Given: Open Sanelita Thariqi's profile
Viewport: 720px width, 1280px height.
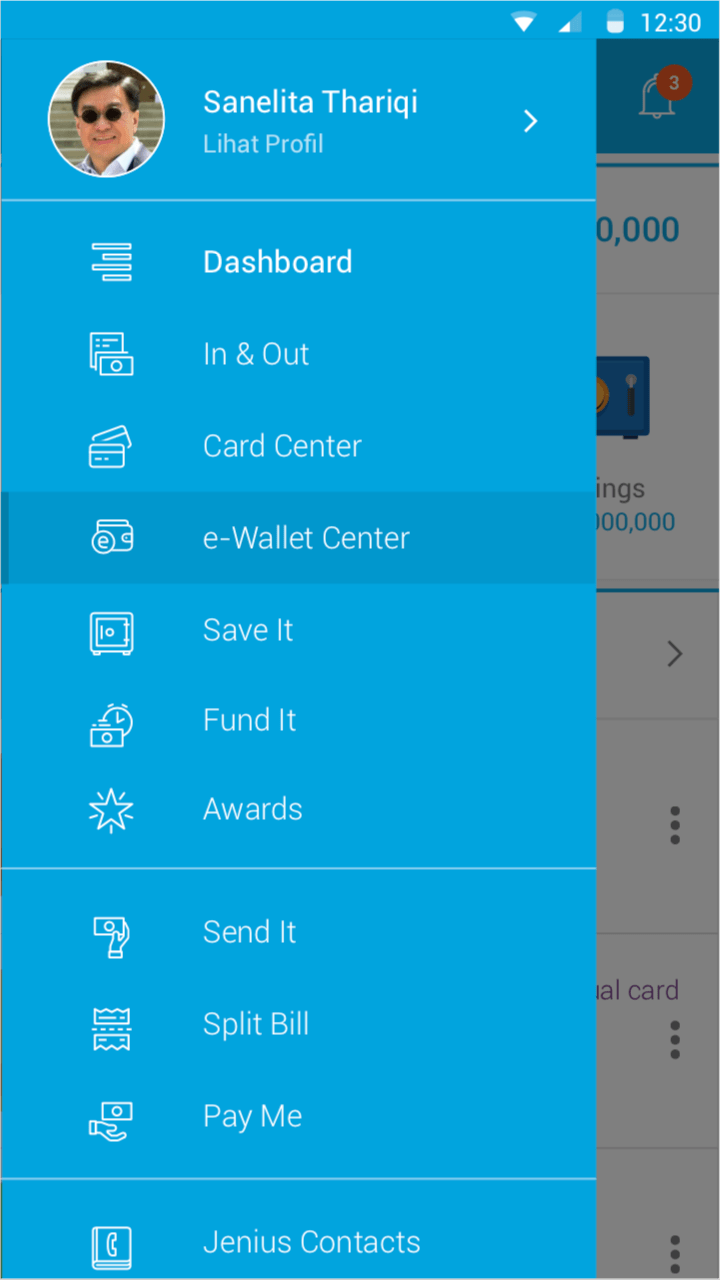Looking at the screenshot, I should (x=298, y=121).
